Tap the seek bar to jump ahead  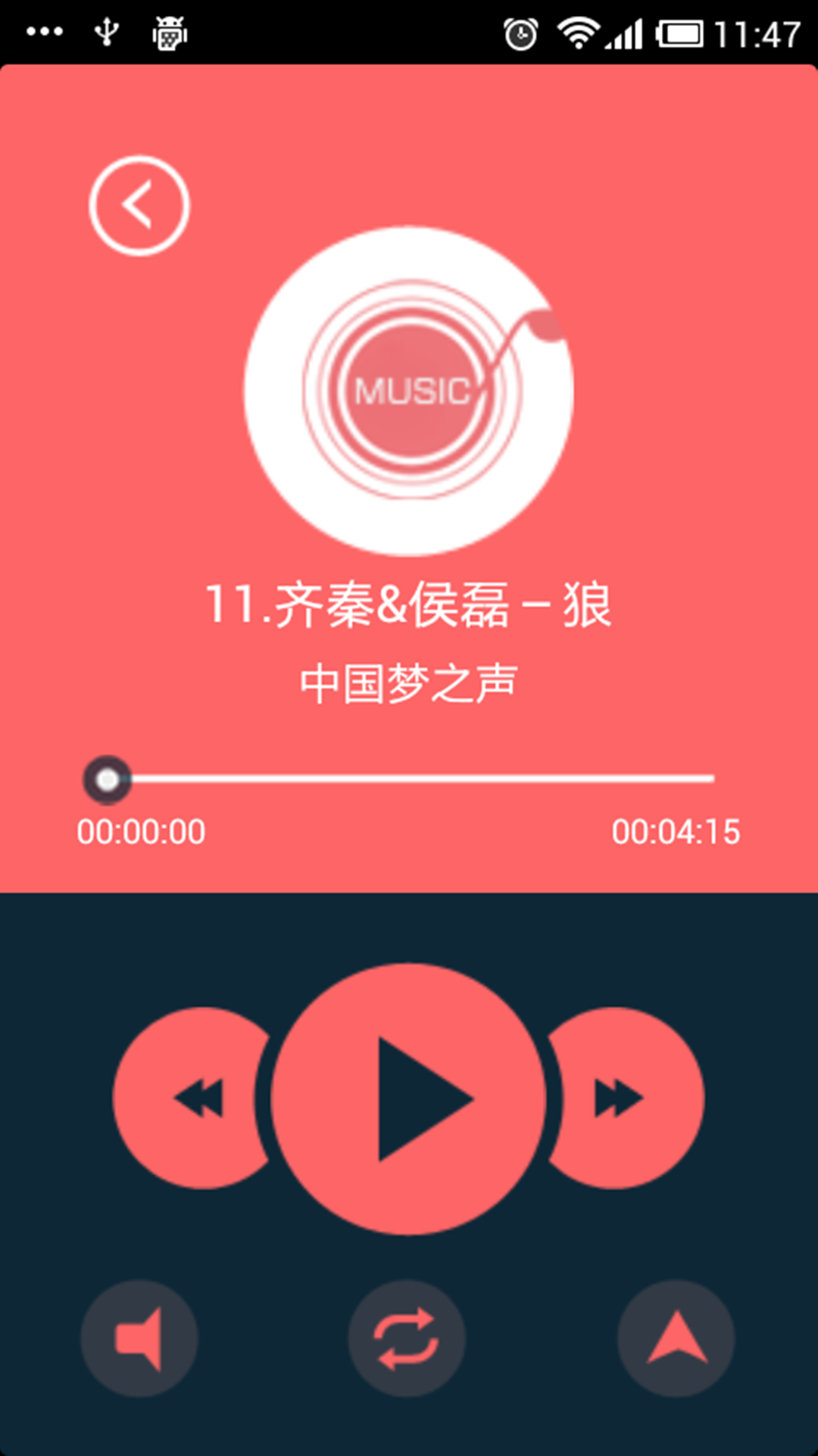click(454, 778)
